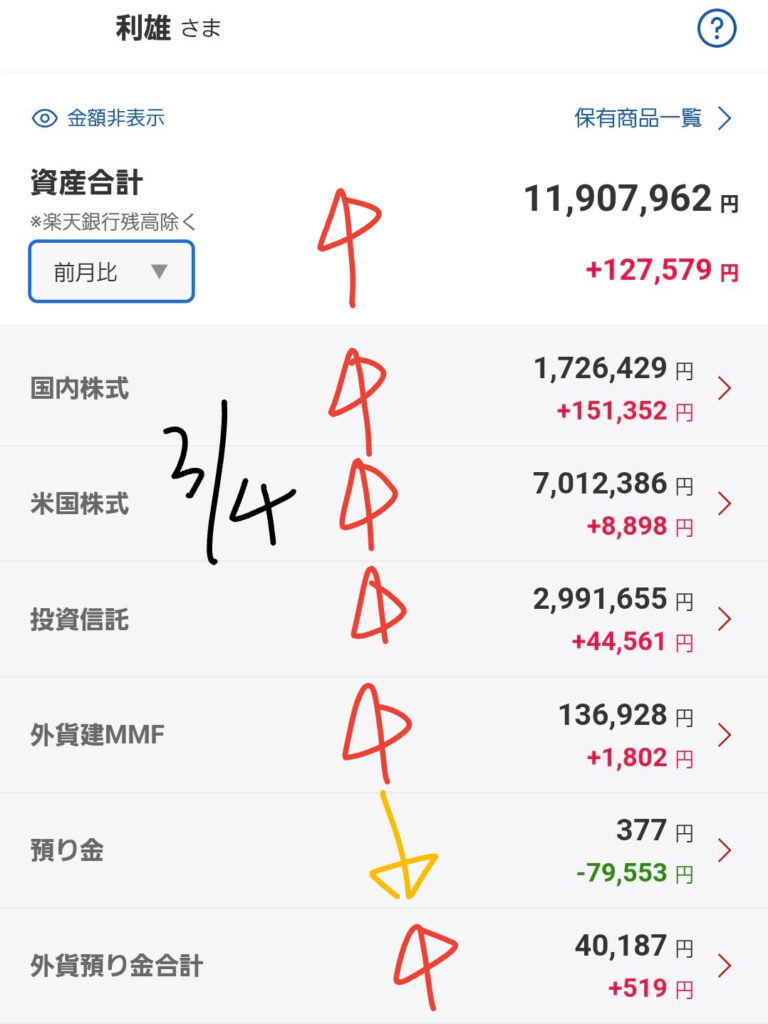Expand the 前月比 comparison dropdown
Viewport: 768px width, 1024px height.
coord(111,271)
